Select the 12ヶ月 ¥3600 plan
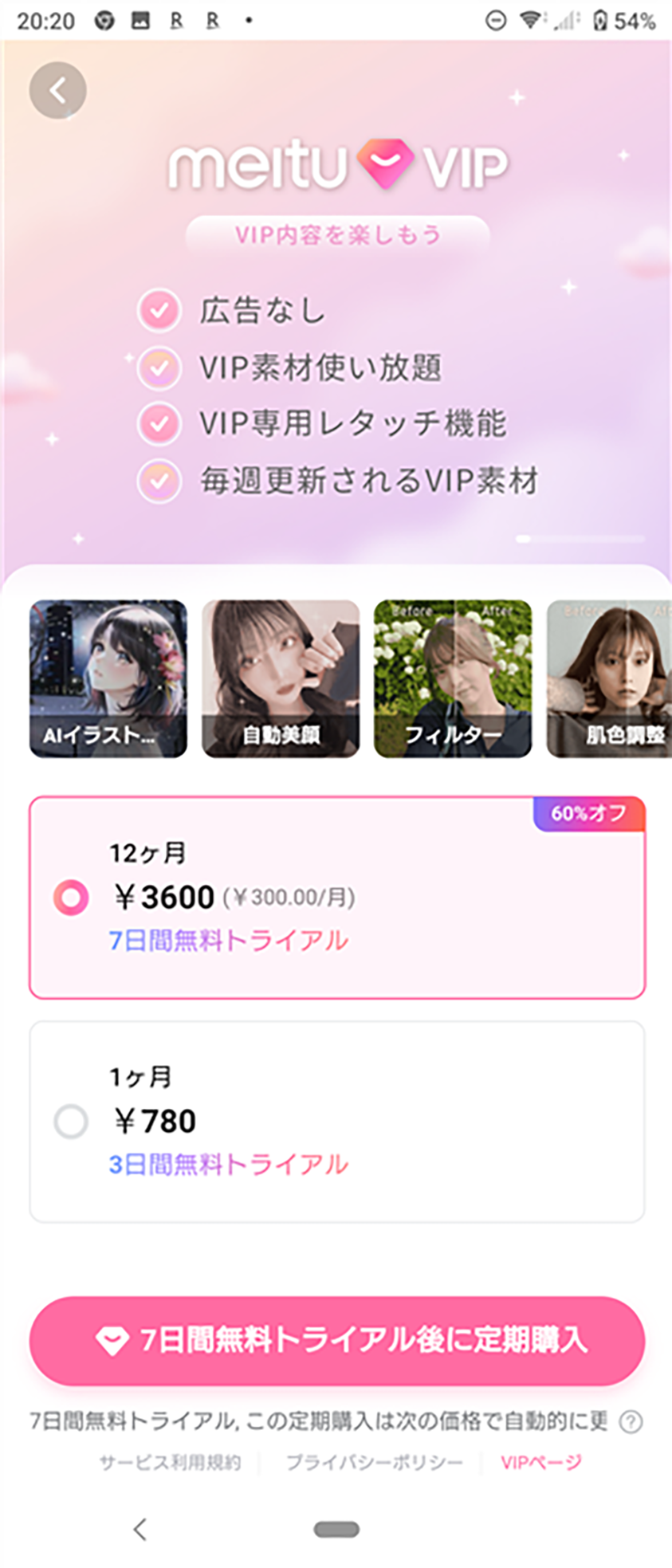672x1568 pixels. click(x=336, y=897)
